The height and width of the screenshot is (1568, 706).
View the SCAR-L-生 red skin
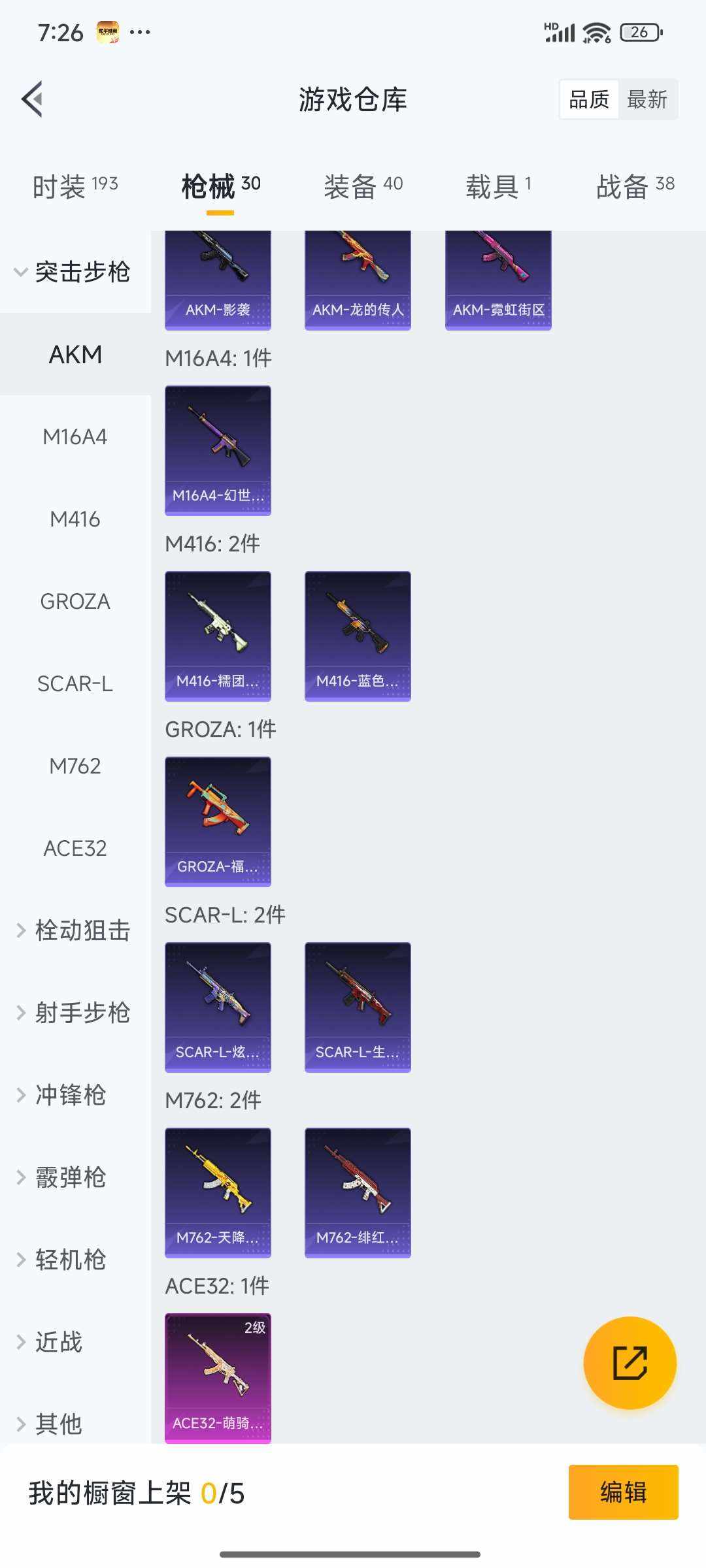pos(358,1006)
